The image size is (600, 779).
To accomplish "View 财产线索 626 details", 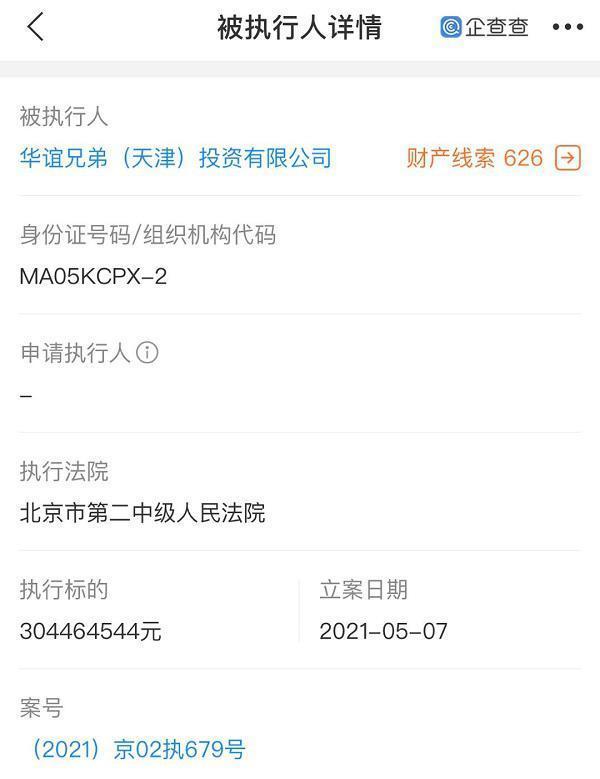I will pos(493,158).
